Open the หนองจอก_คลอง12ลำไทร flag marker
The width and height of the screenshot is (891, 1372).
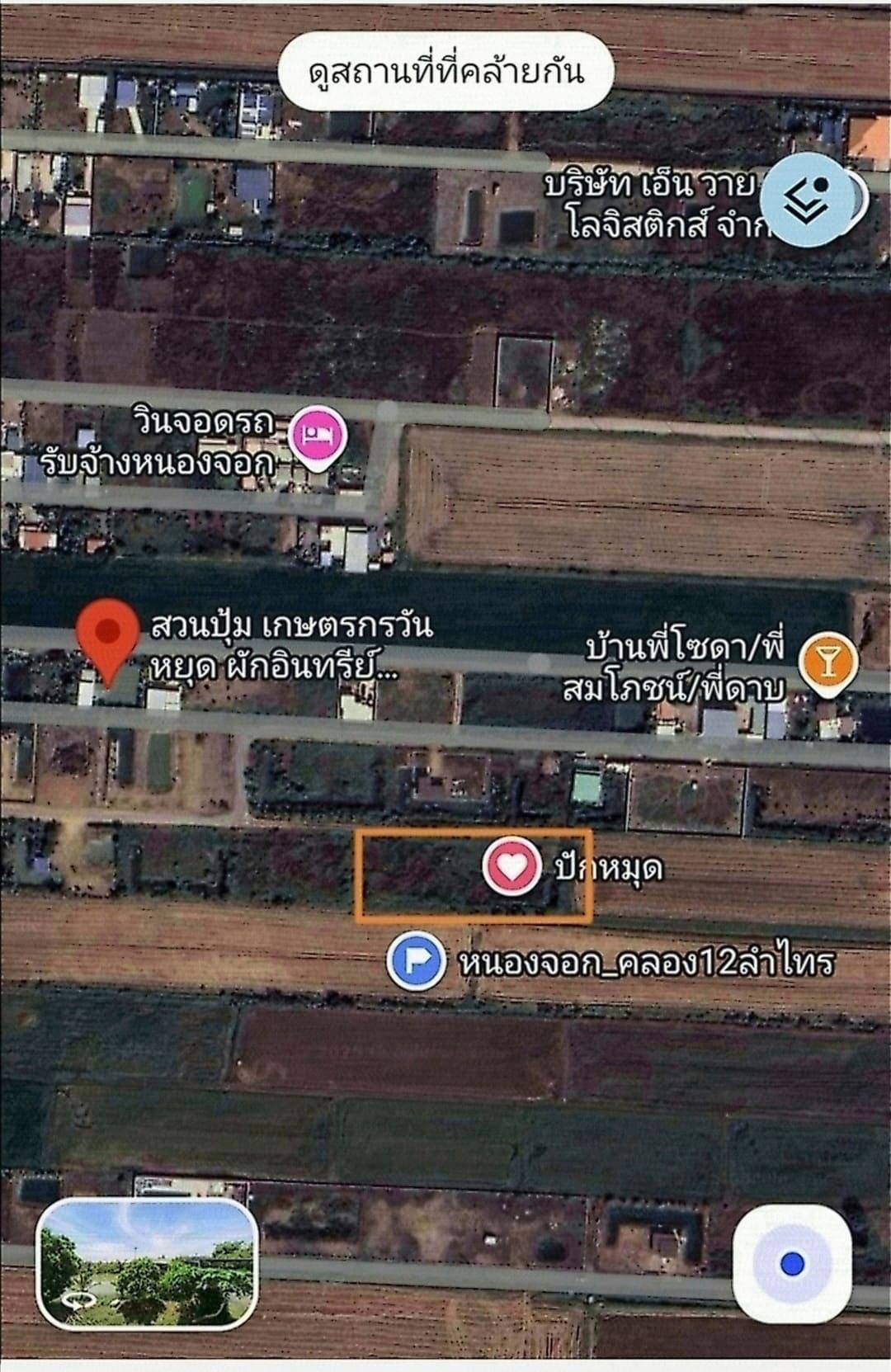(x=417, y=961)
